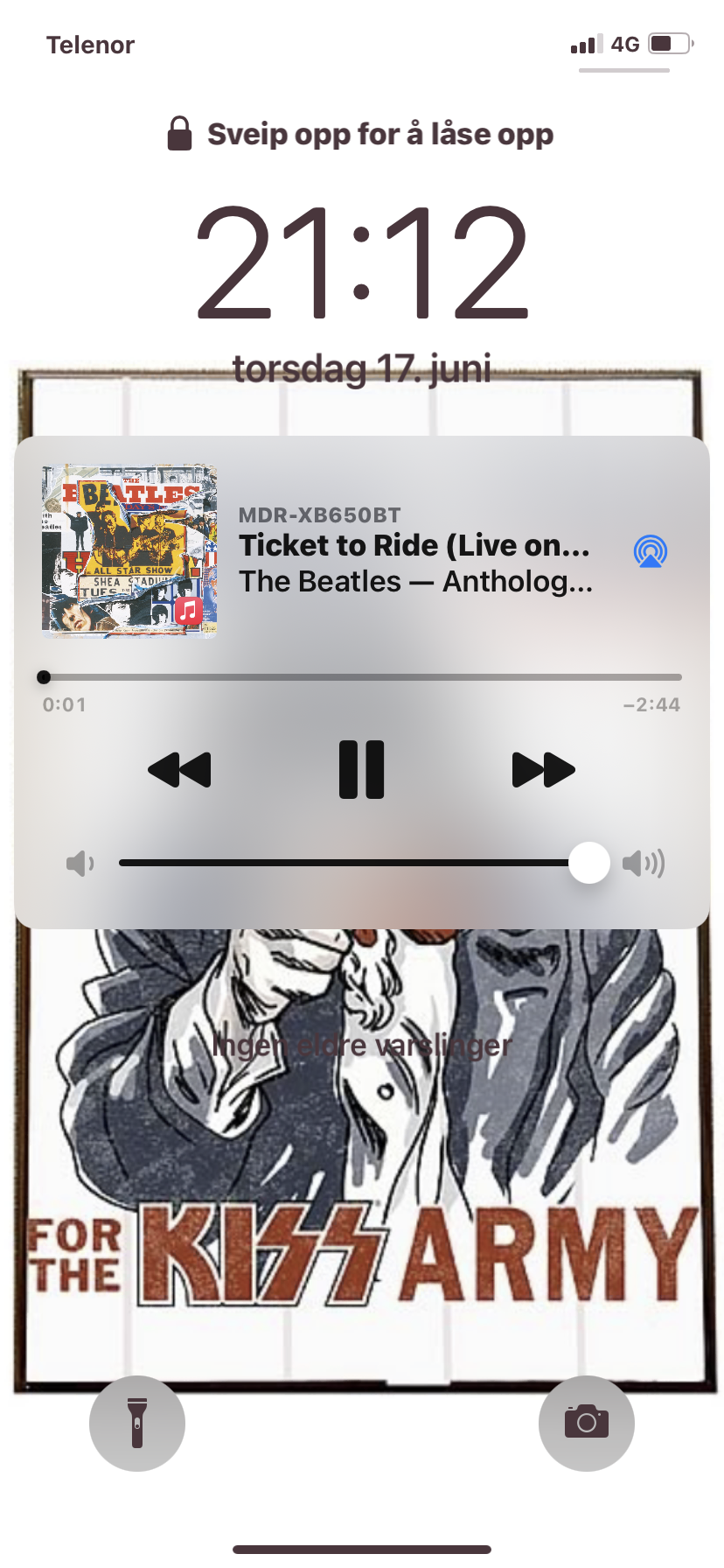Skip to the next track
724x1568 pixels.
tap(543, 770)
